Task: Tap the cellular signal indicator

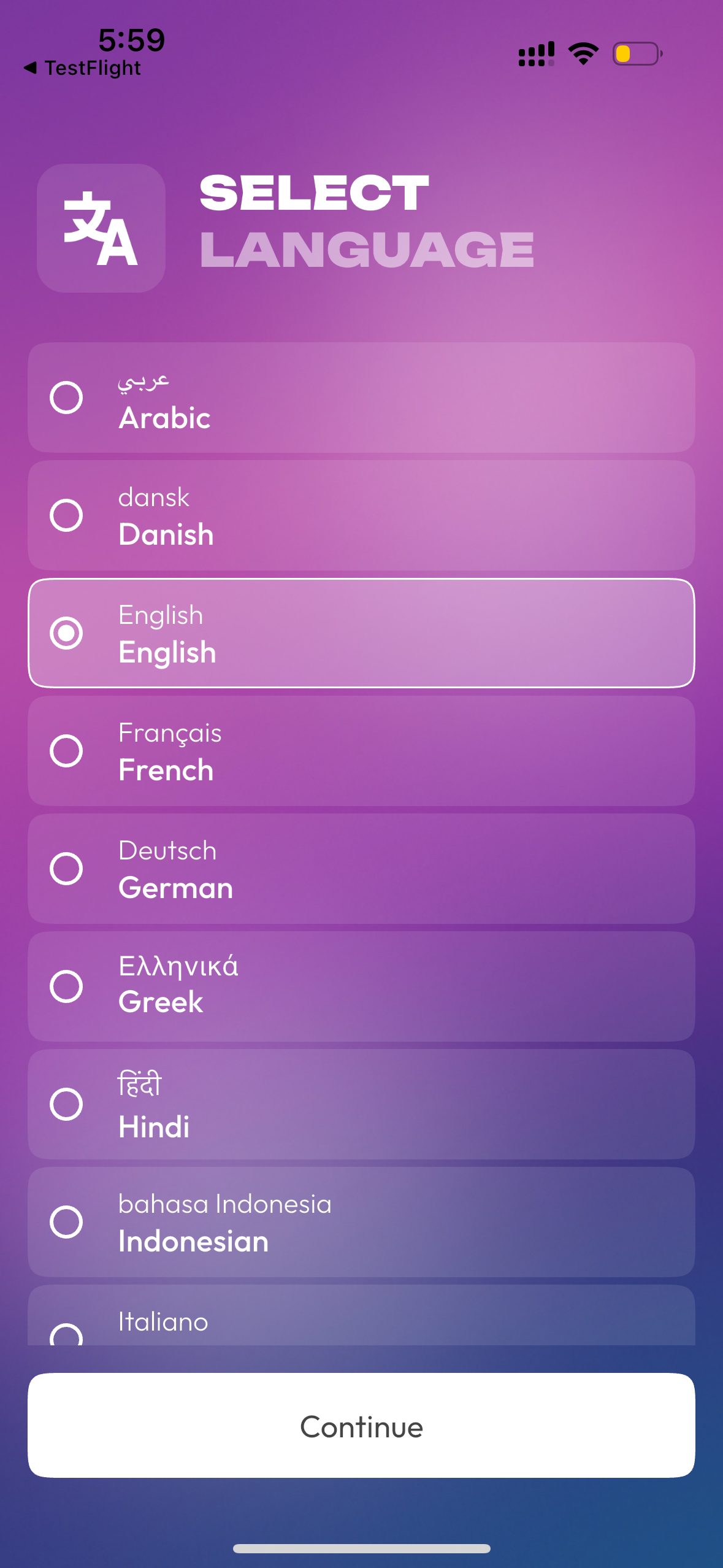Action: pyautogui.click(x=535, y=53)
